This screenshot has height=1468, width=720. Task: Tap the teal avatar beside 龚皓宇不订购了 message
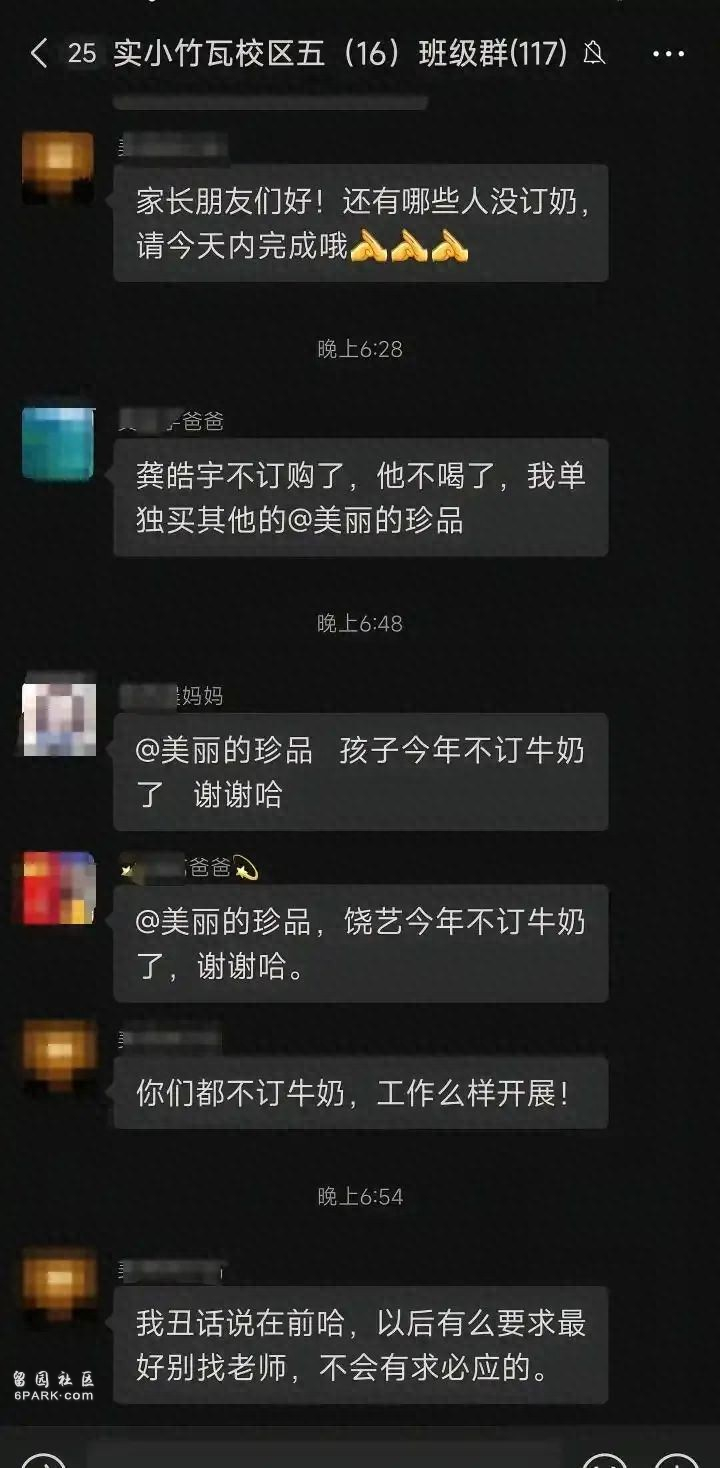tap(58, 442)
